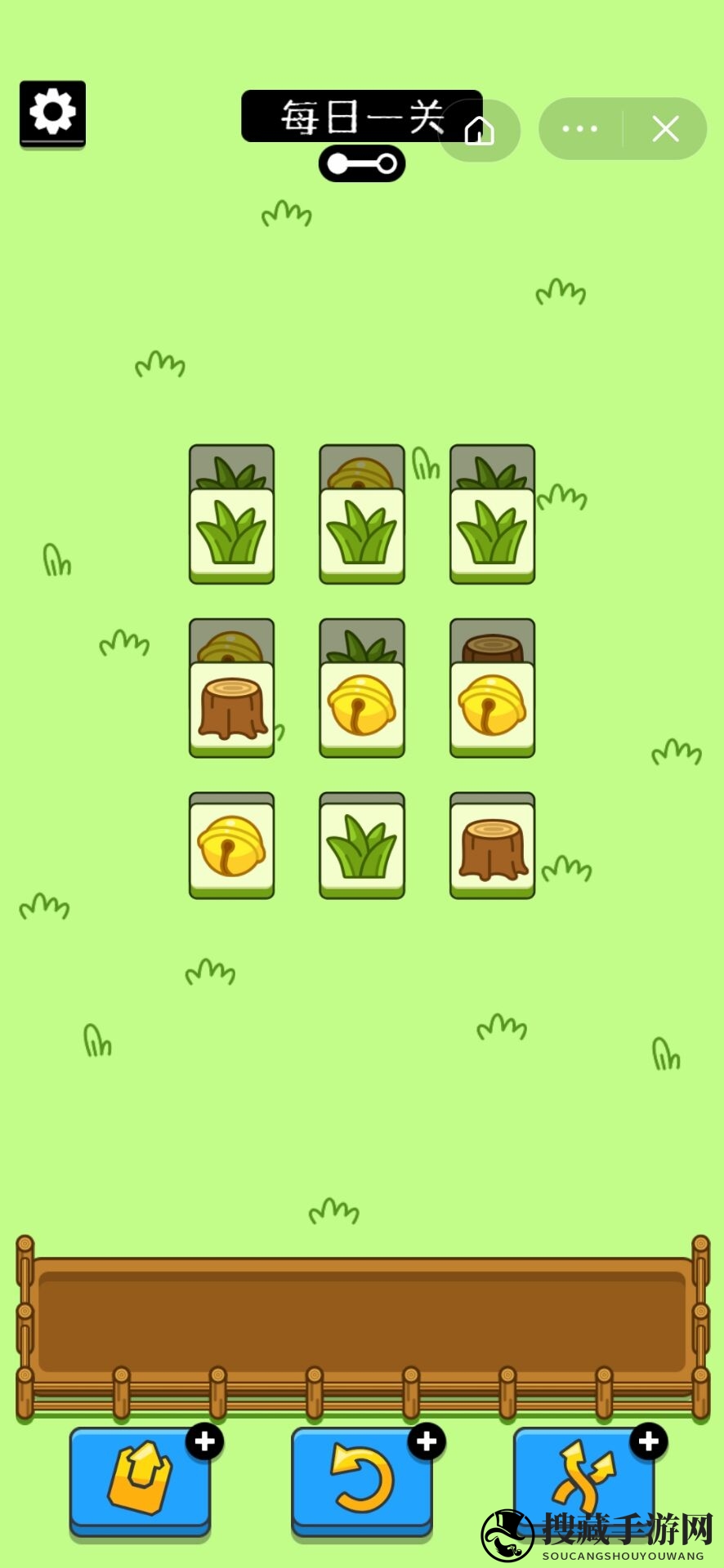This screenshot has height=1568, width=724.
Task: Select the middle-row tree stump tile
Action: click(231, 708)
